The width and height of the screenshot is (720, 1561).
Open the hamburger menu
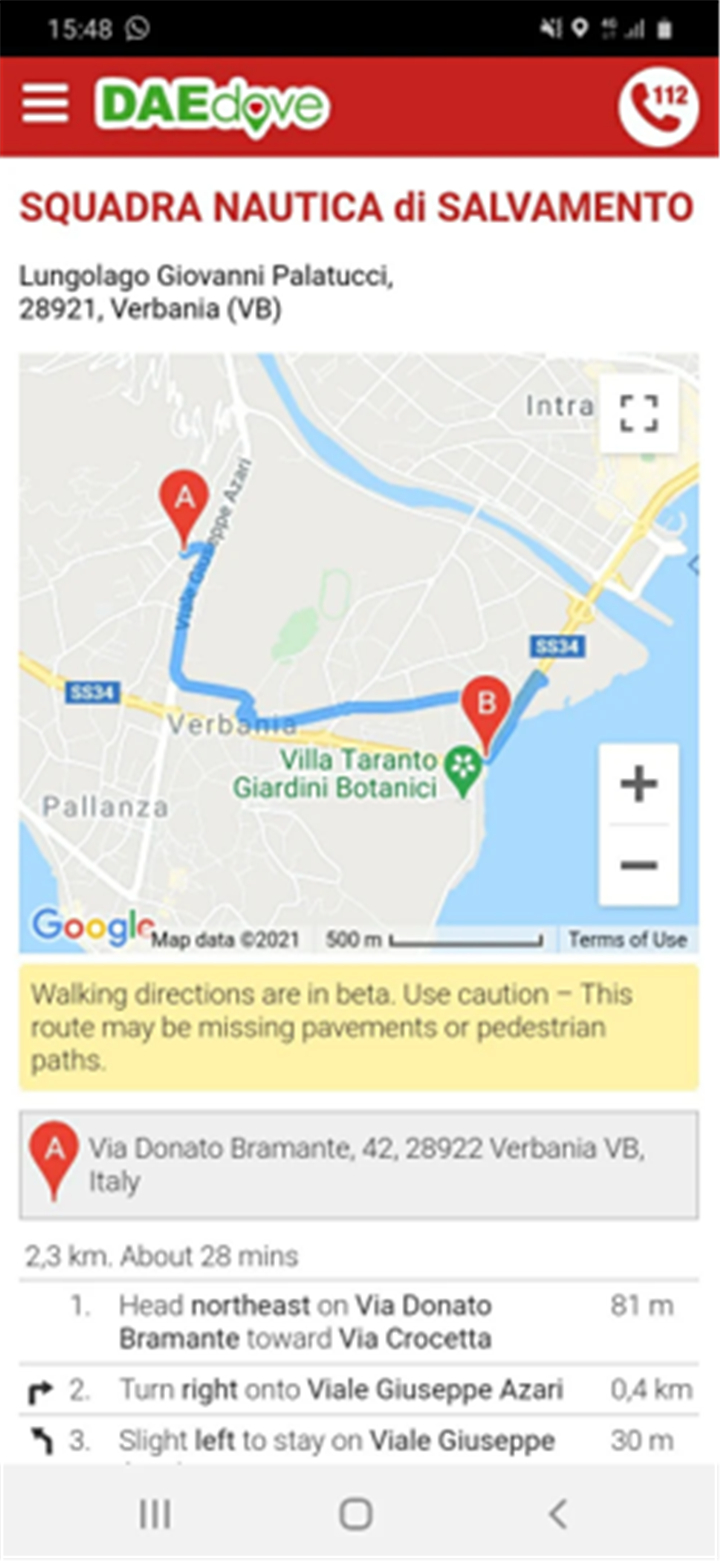click(x=45, y=103)
